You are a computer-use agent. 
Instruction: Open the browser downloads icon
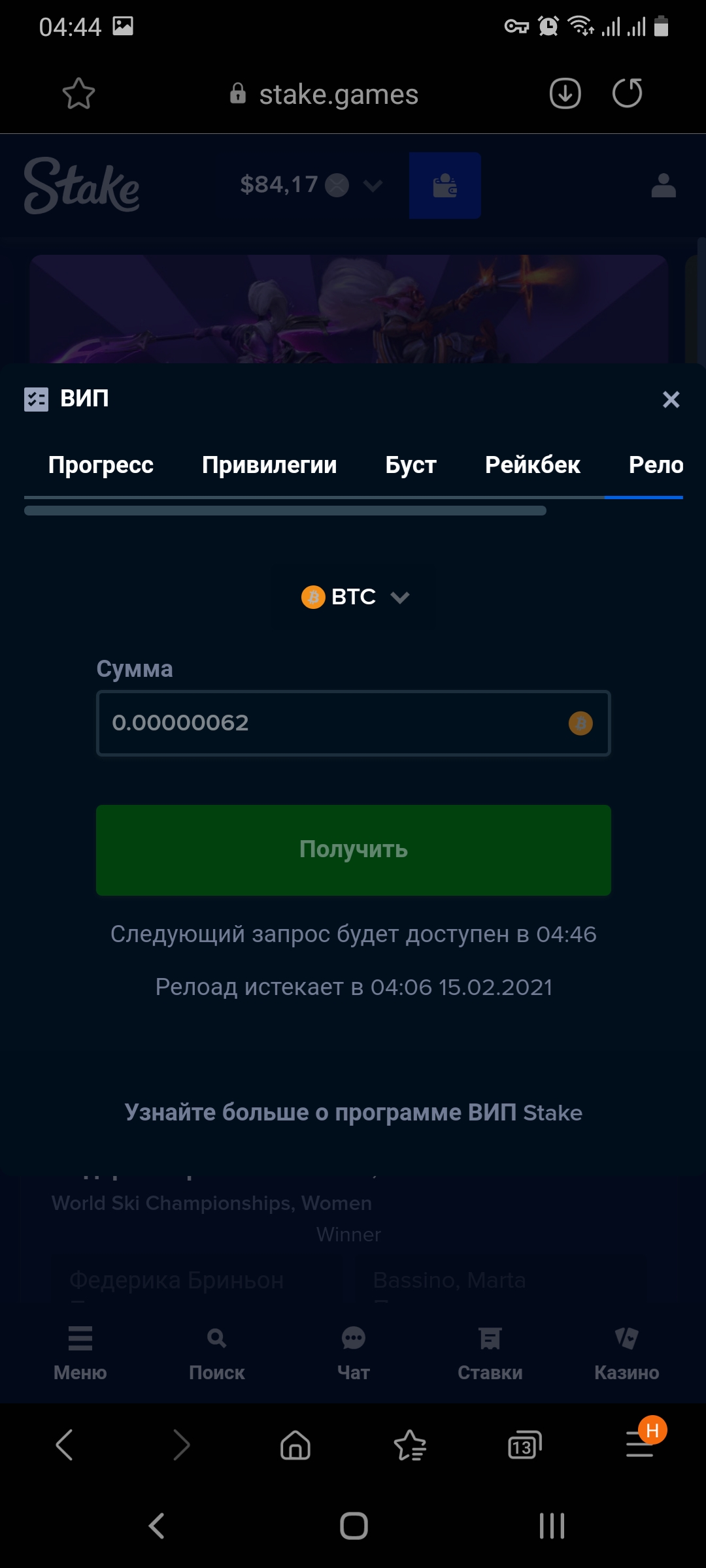click(x=565, y=93)
